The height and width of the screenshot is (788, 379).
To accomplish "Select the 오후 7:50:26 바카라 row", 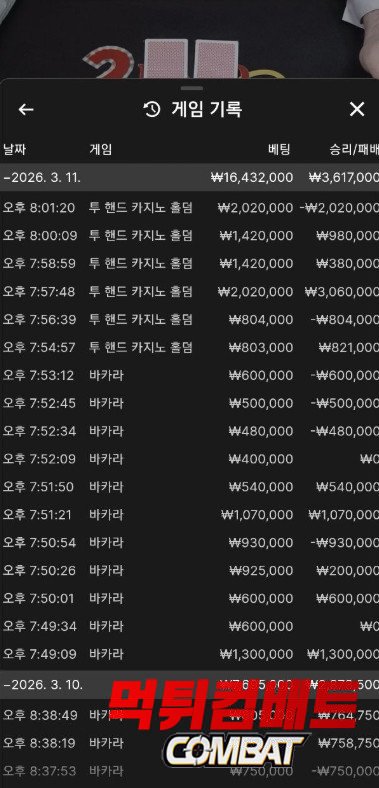I will pos(190,570).
